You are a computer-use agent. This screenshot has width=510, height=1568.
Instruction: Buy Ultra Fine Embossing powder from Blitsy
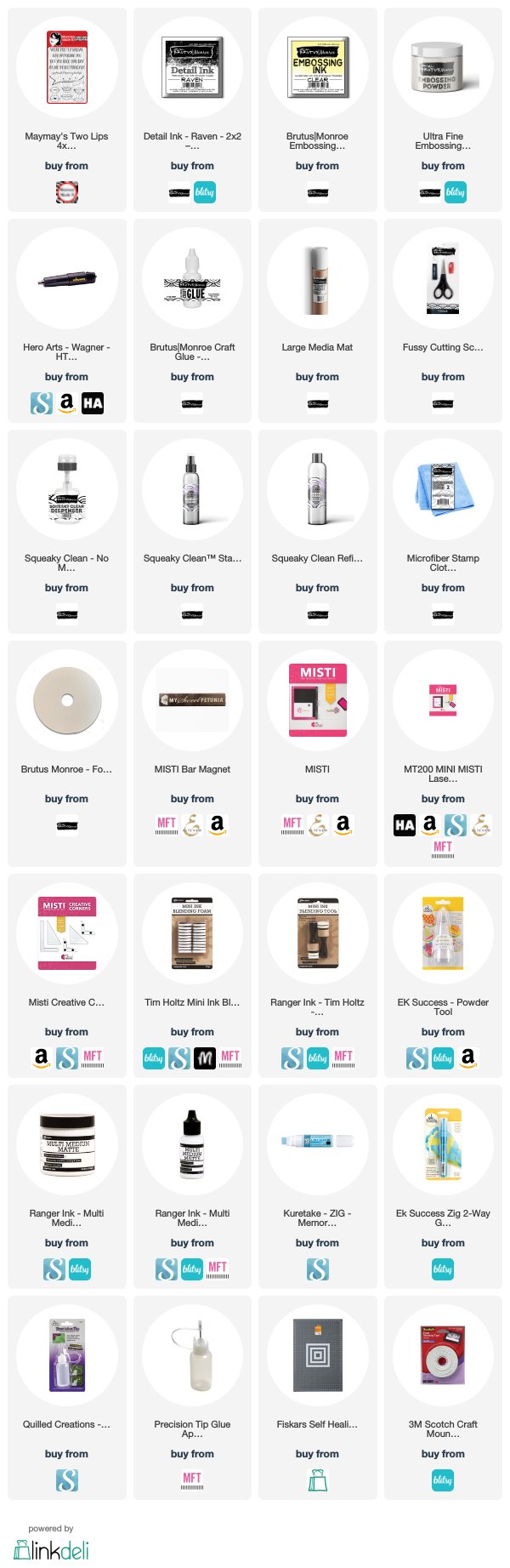[x=456, y=192]
